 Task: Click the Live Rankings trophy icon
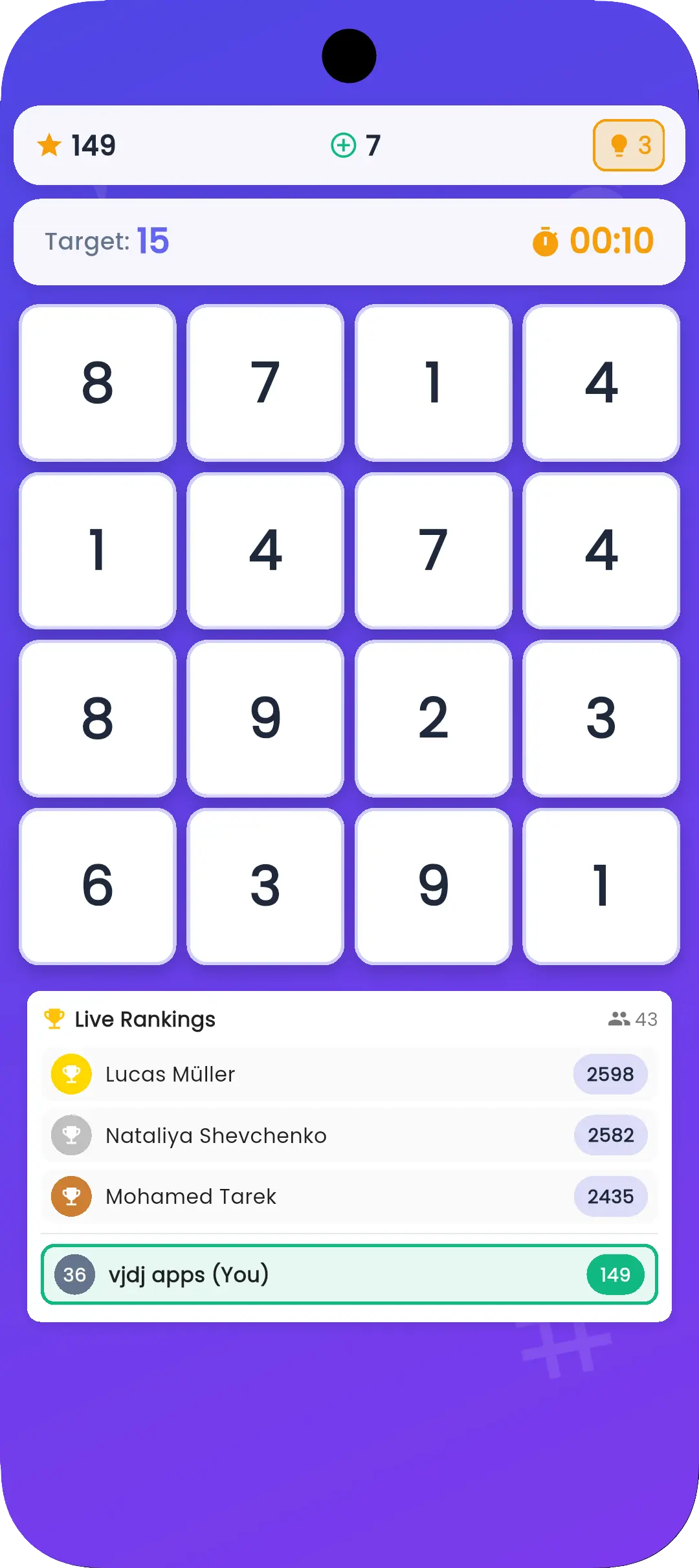(56, 1018)
